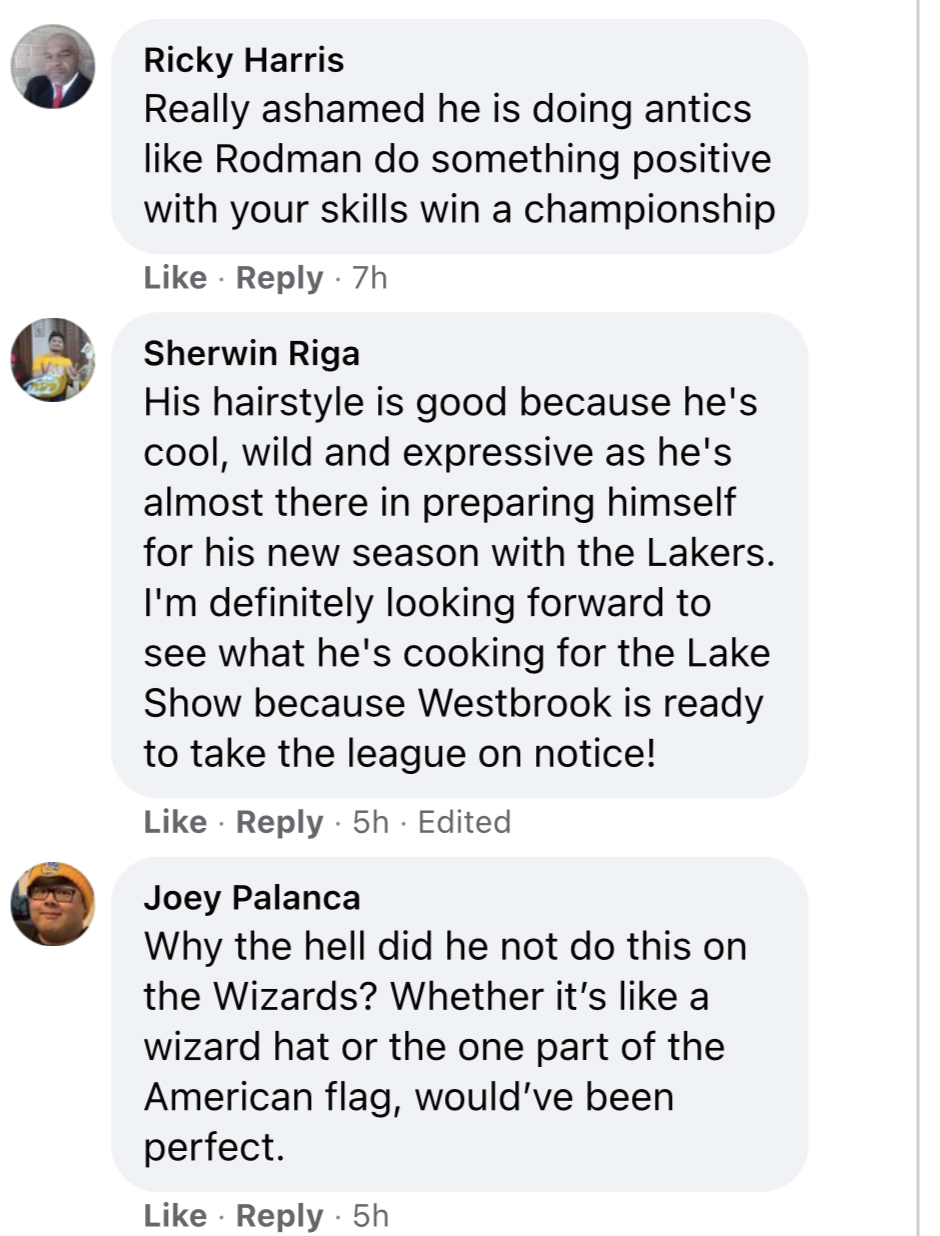
Task: Reply to Sherwin Riga's comment
Action: 279,822
